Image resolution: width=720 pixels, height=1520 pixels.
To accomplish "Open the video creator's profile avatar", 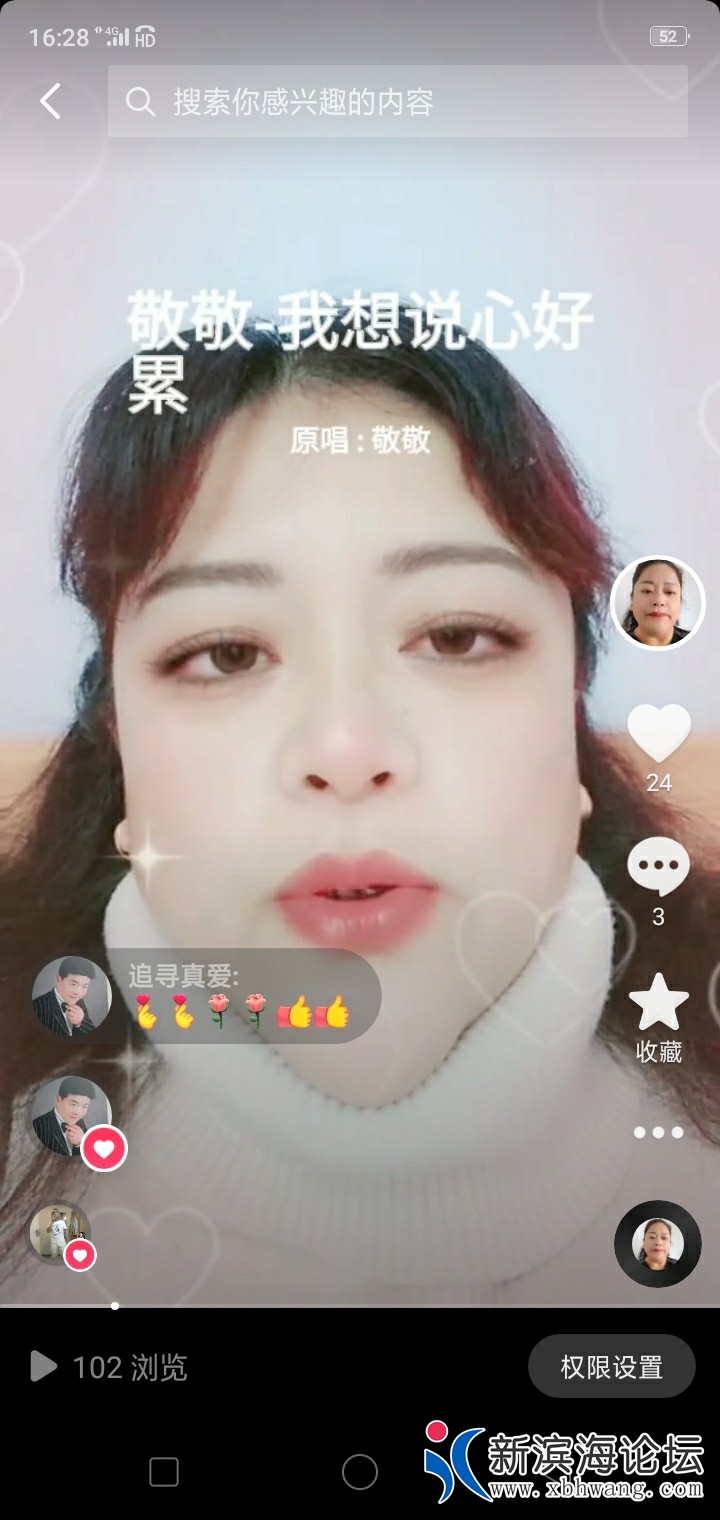I will click(x=657, y=603).
